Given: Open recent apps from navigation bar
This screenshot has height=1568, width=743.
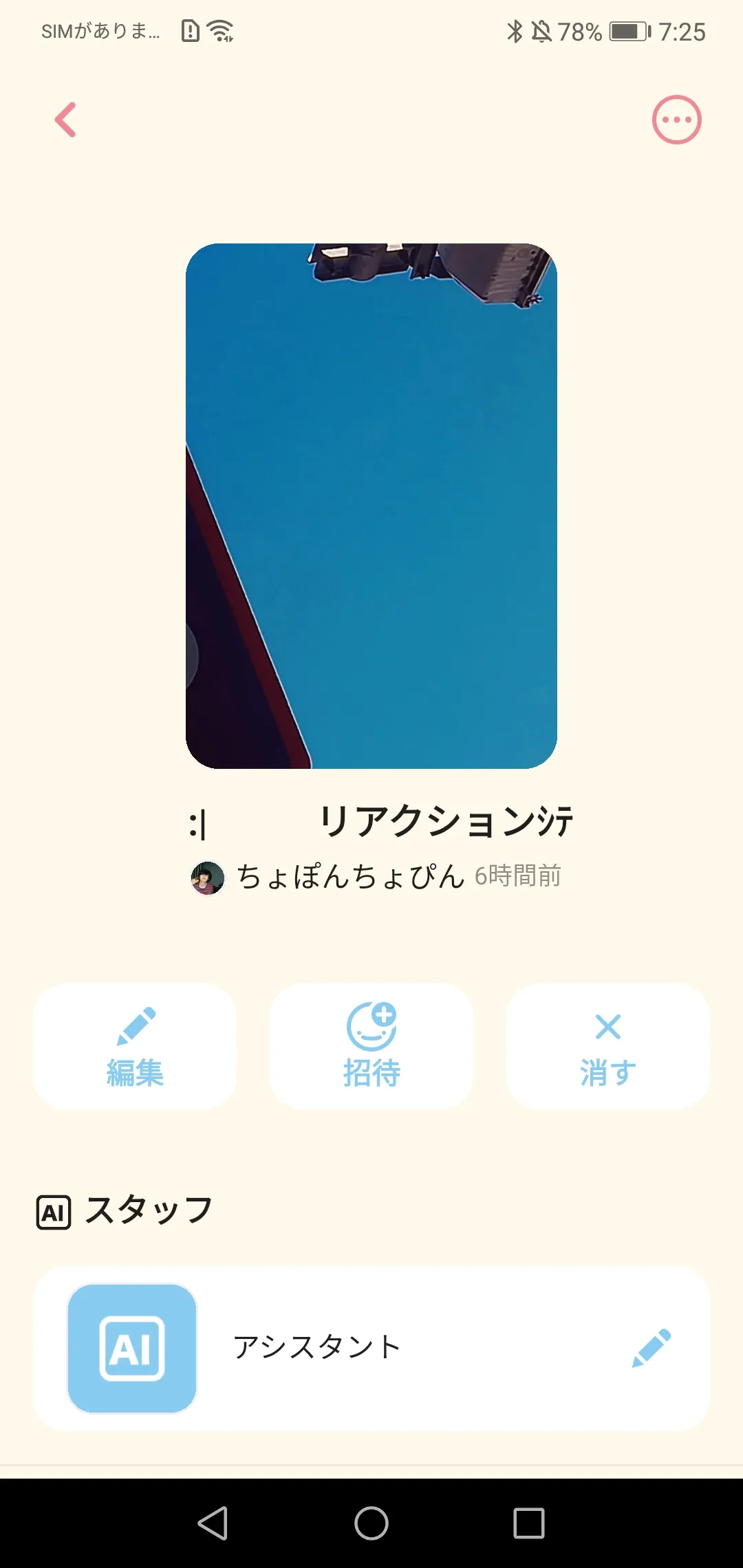Looking at the screenshot, I should pos(528,1523).
